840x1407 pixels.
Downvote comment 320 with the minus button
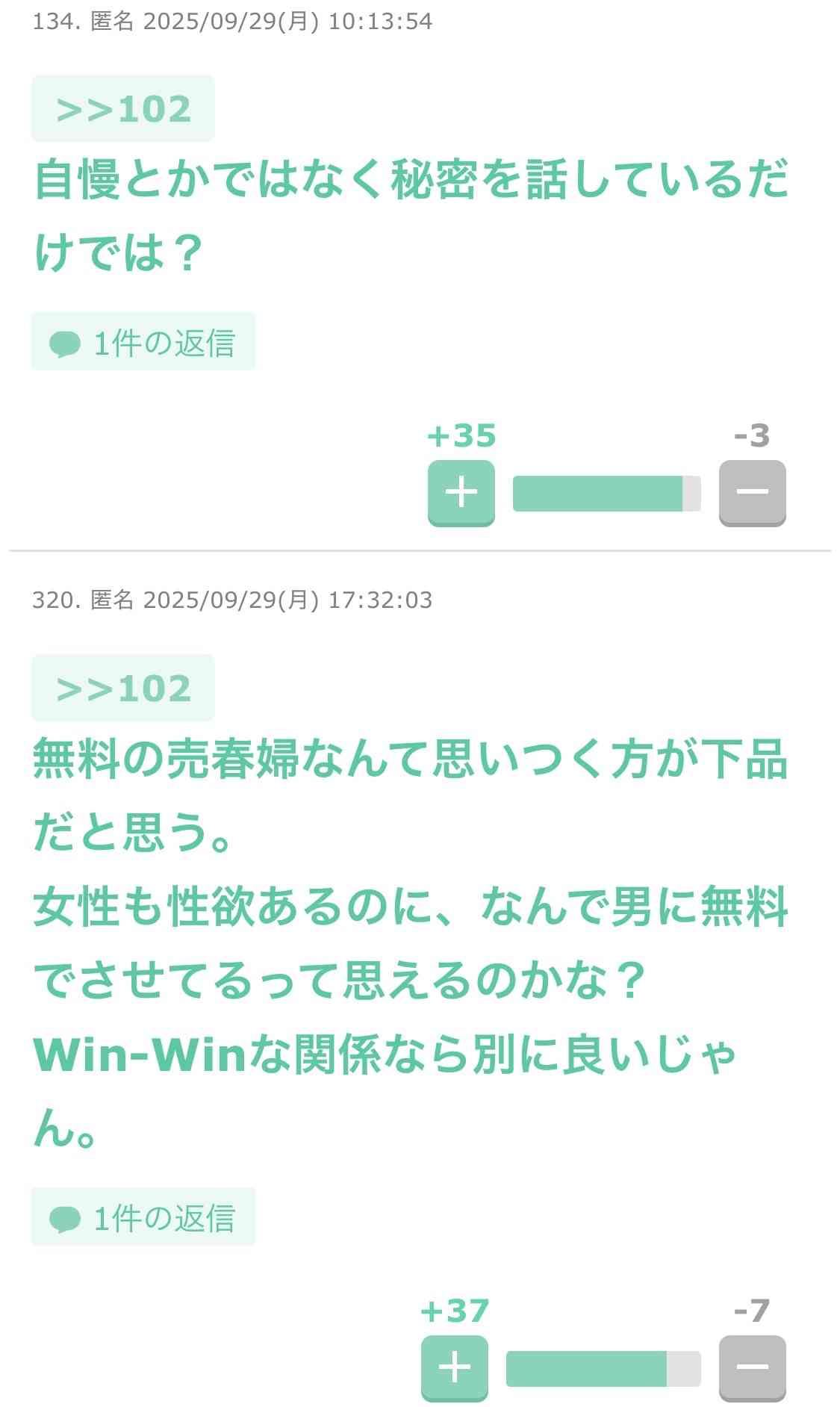tap(752, 1367)
